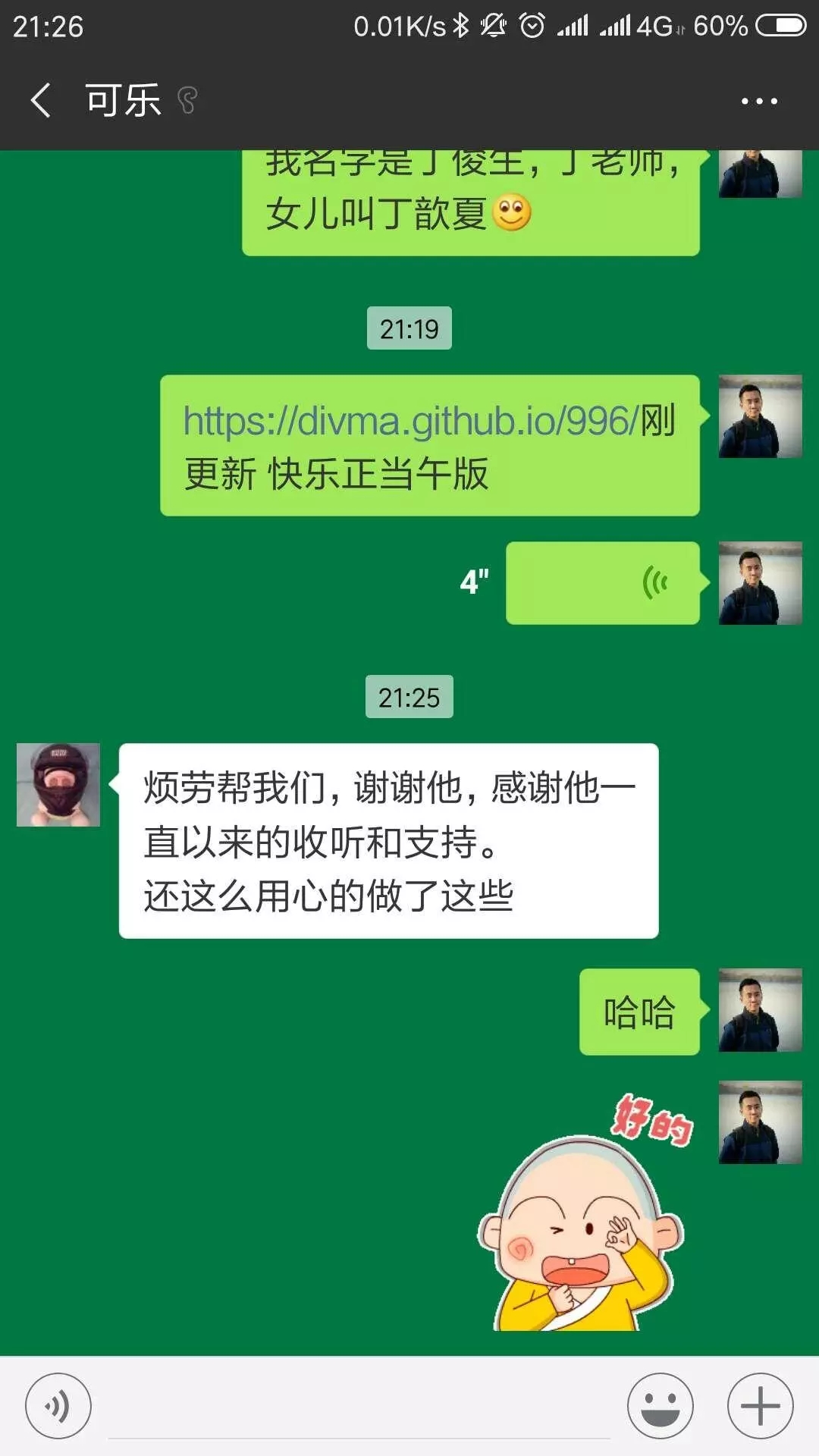
Task: Tap your avatar beside the 哈哈 message
Action: 761,1010
